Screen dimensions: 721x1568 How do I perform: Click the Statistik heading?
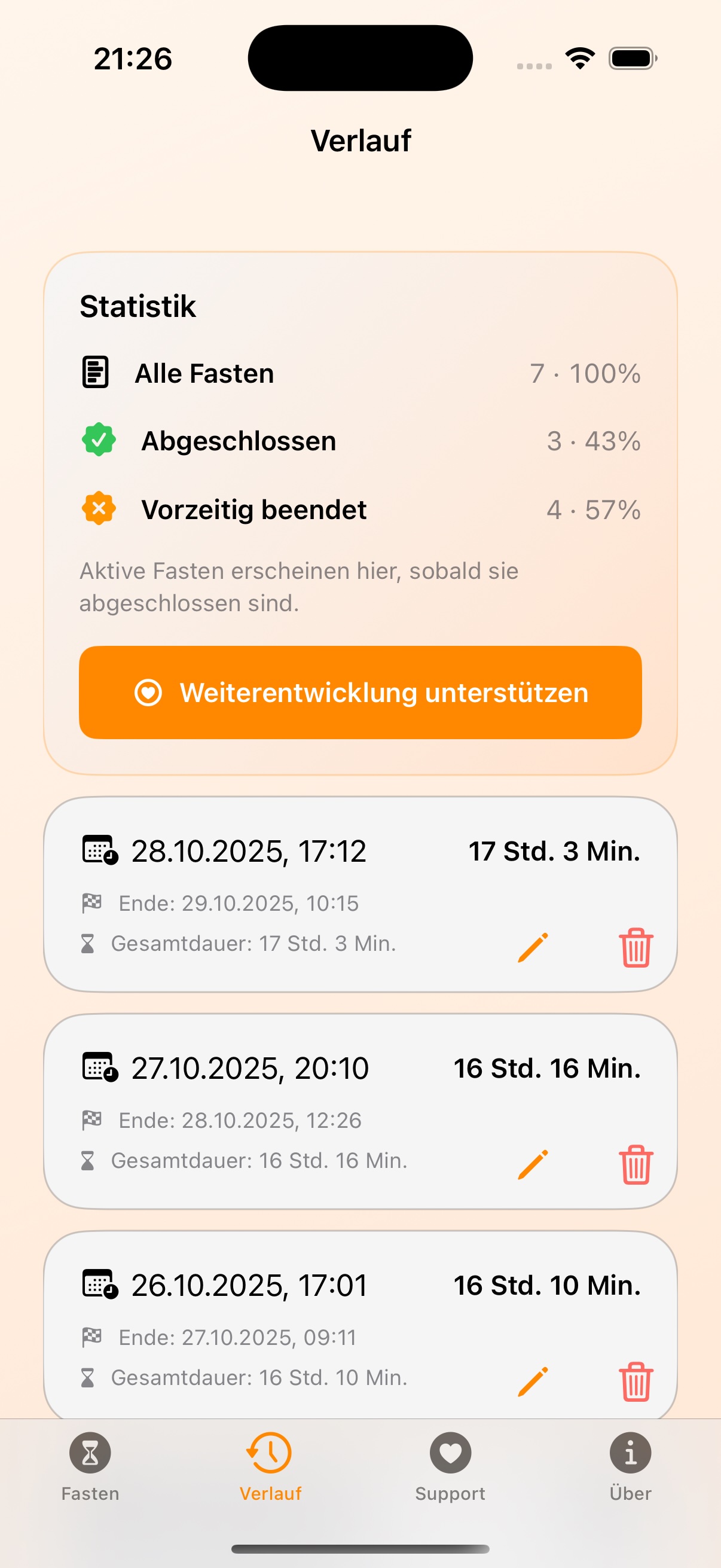[138, 305]
